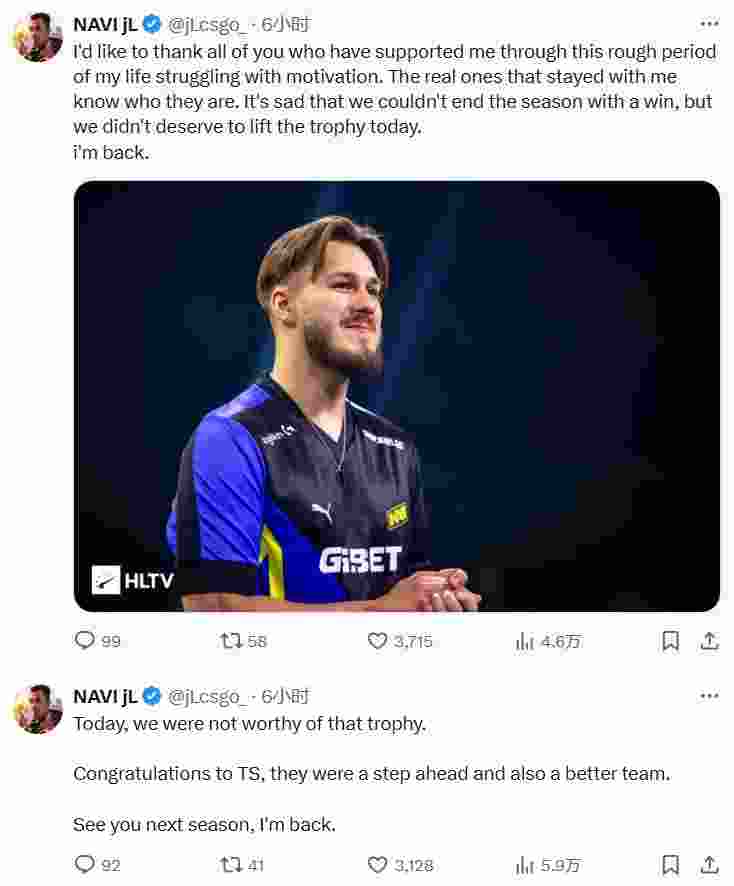Retweet the post with 41 reposts
The height and width of the screenshot is (886, 734).
pyautogui.click(x=231, y=865)
